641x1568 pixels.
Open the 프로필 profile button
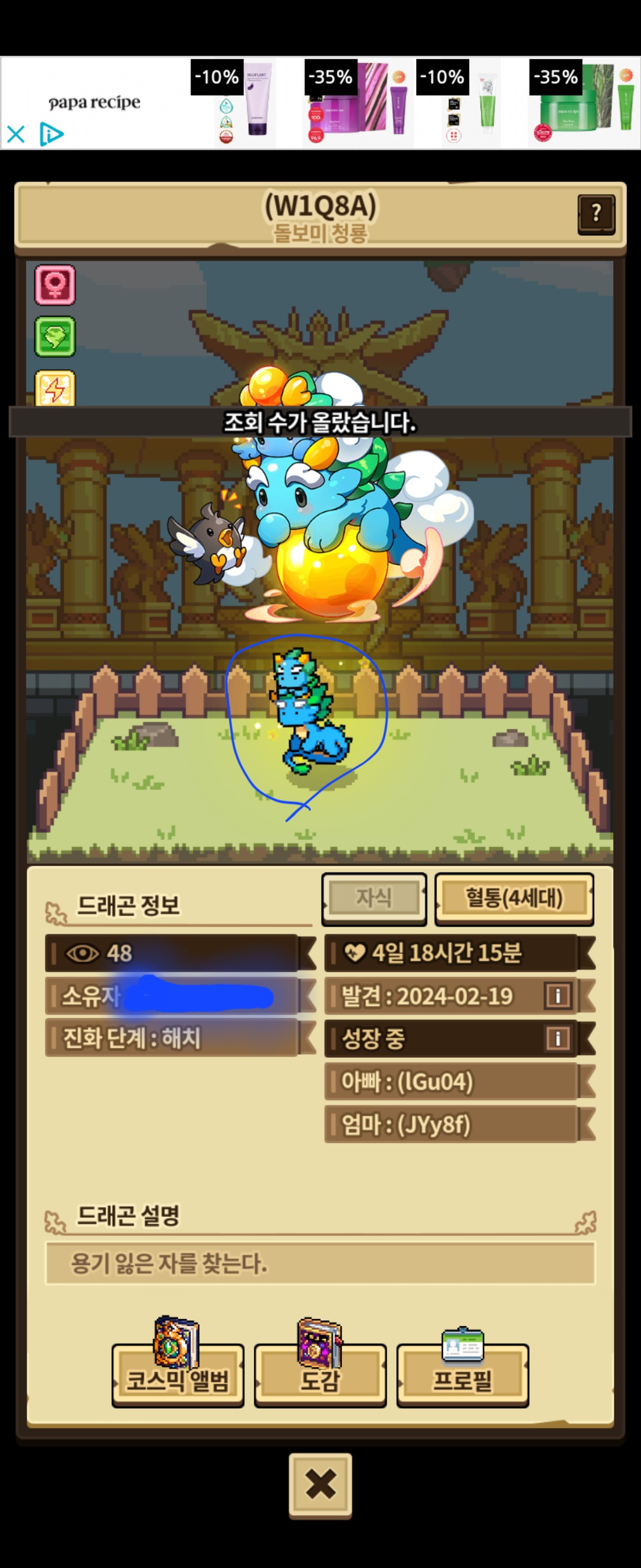pos(462,1378)
